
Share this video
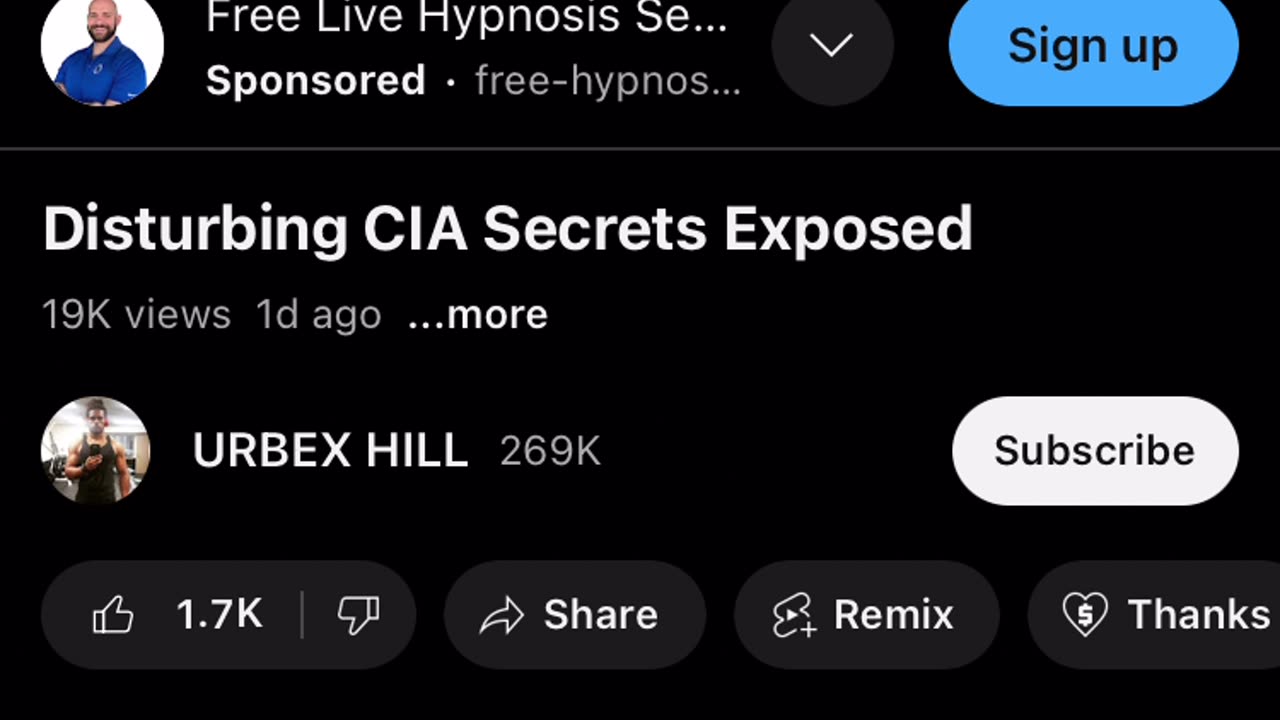tap(574, 615)
